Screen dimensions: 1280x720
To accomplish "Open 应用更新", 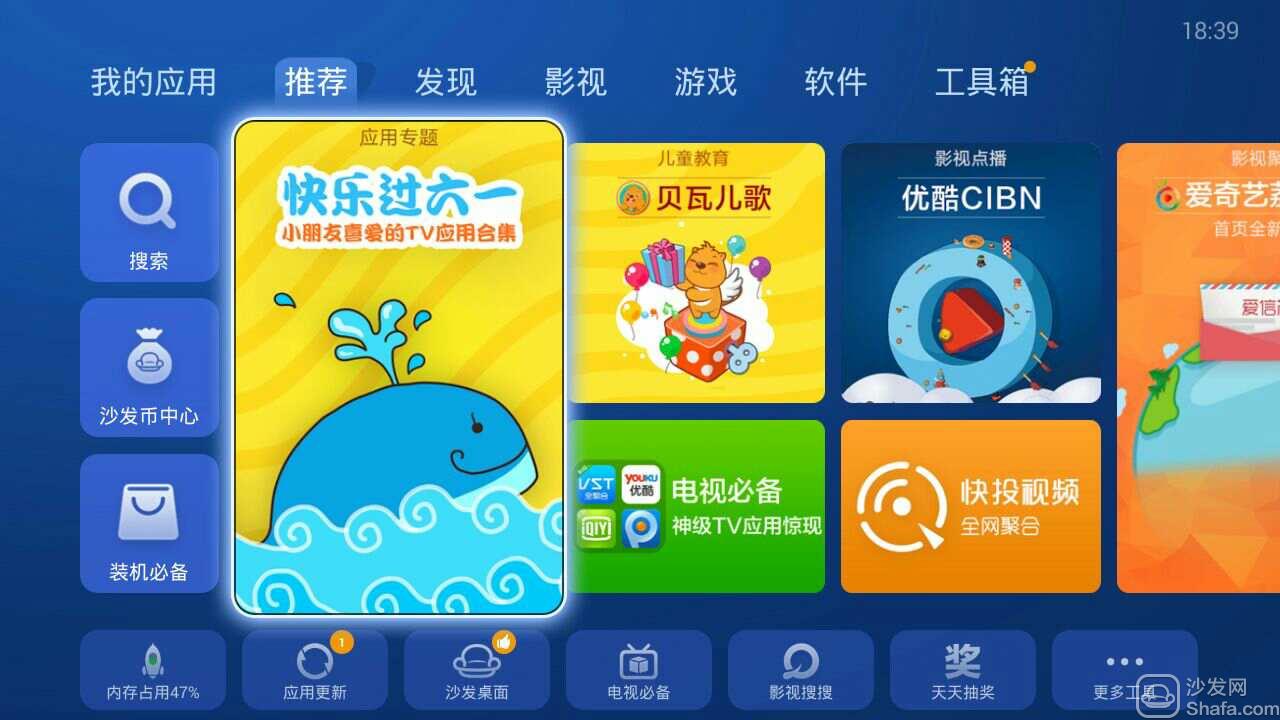I will coord(315,670).
